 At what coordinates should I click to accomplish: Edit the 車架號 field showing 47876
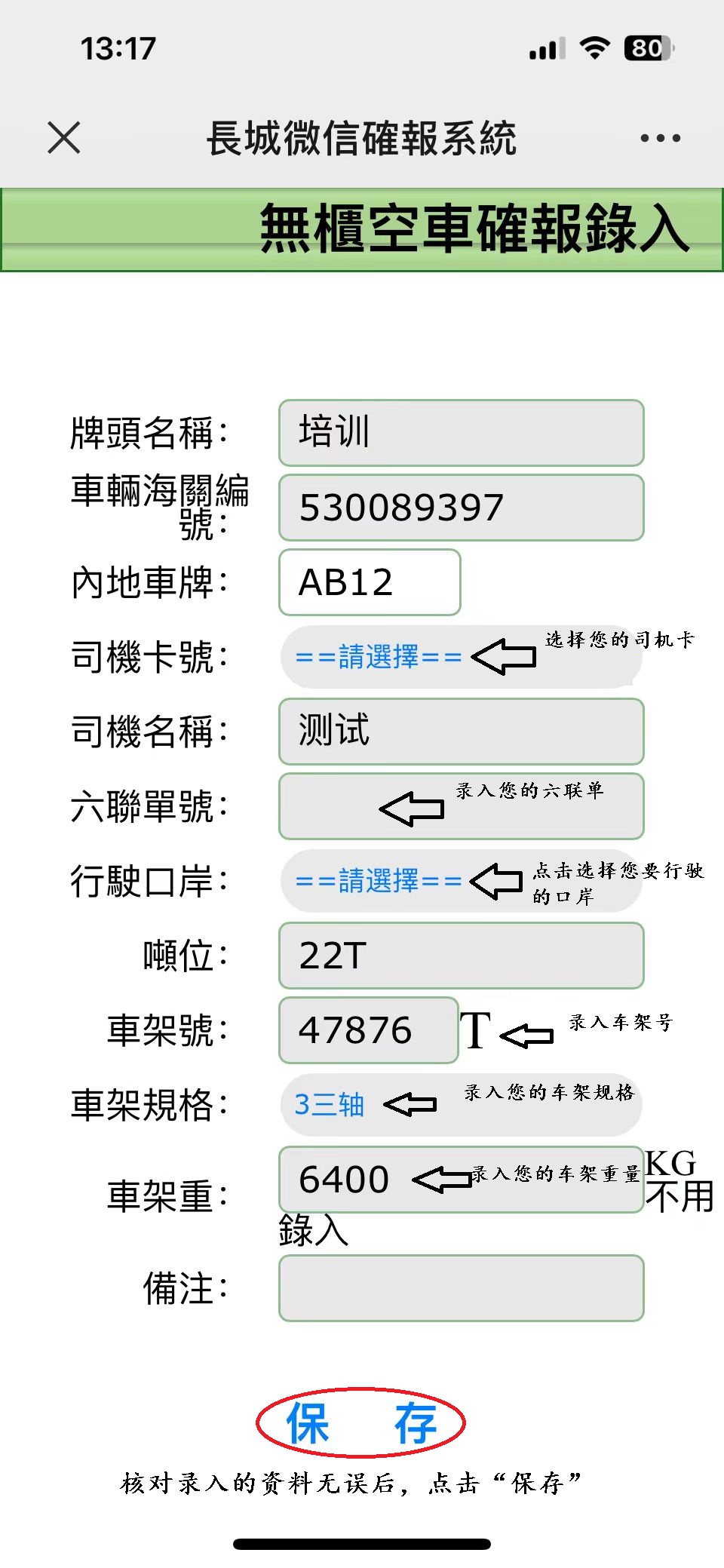pyautogui.click(x=369, y=1030)
